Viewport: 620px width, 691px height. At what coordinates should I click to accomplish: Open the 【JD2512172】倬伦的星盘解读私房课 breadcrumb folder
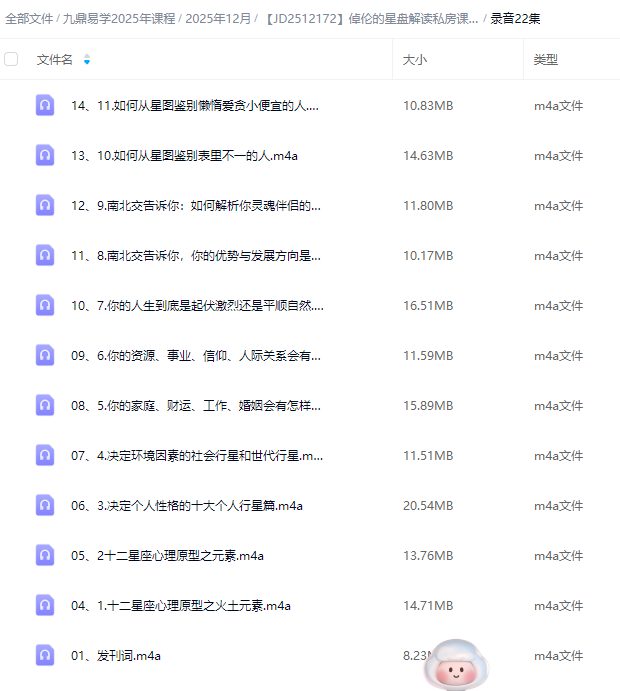click(369, 18)
